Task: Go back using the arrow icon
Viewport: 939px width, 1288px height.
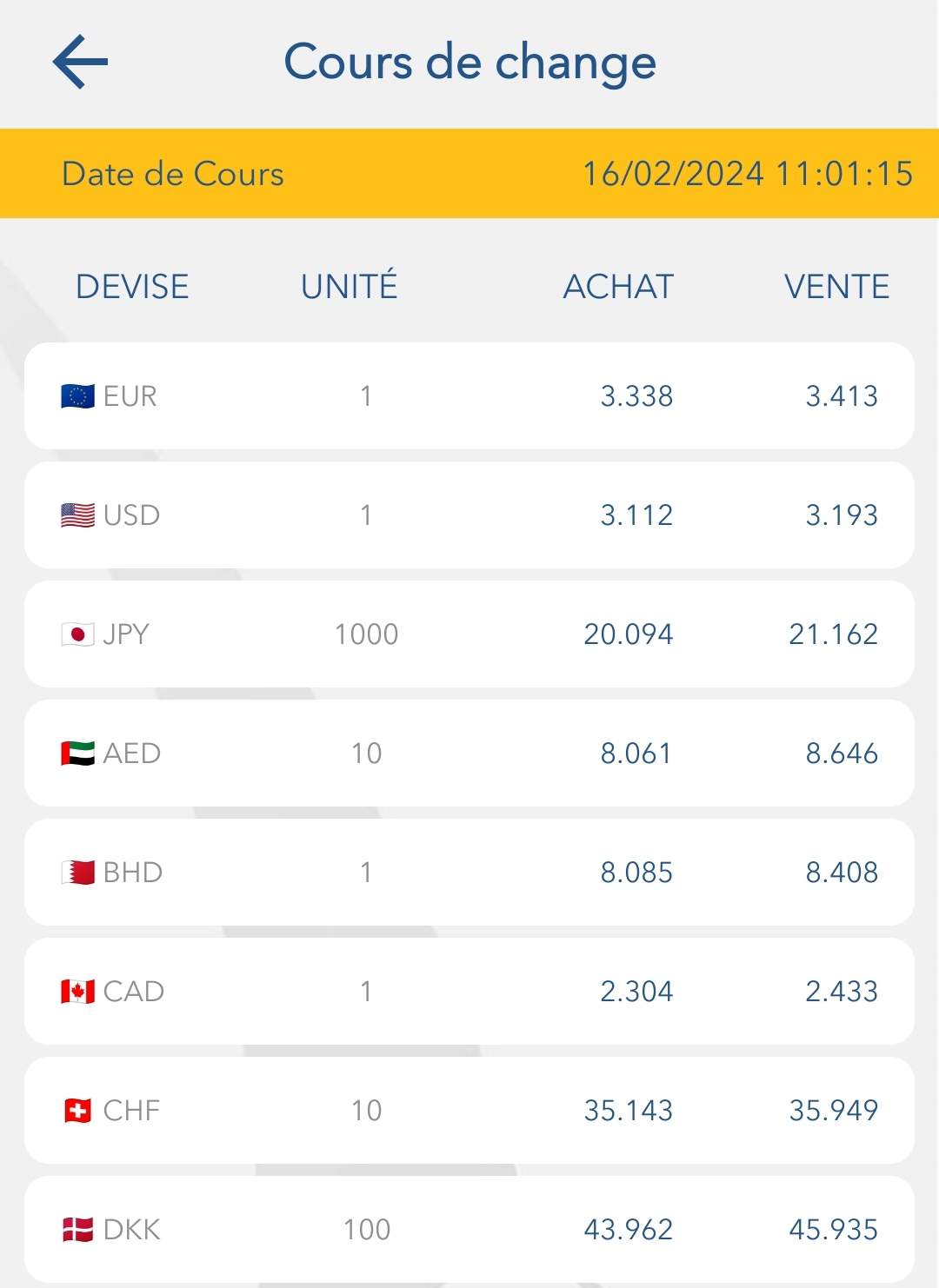Action: point(80,62)
